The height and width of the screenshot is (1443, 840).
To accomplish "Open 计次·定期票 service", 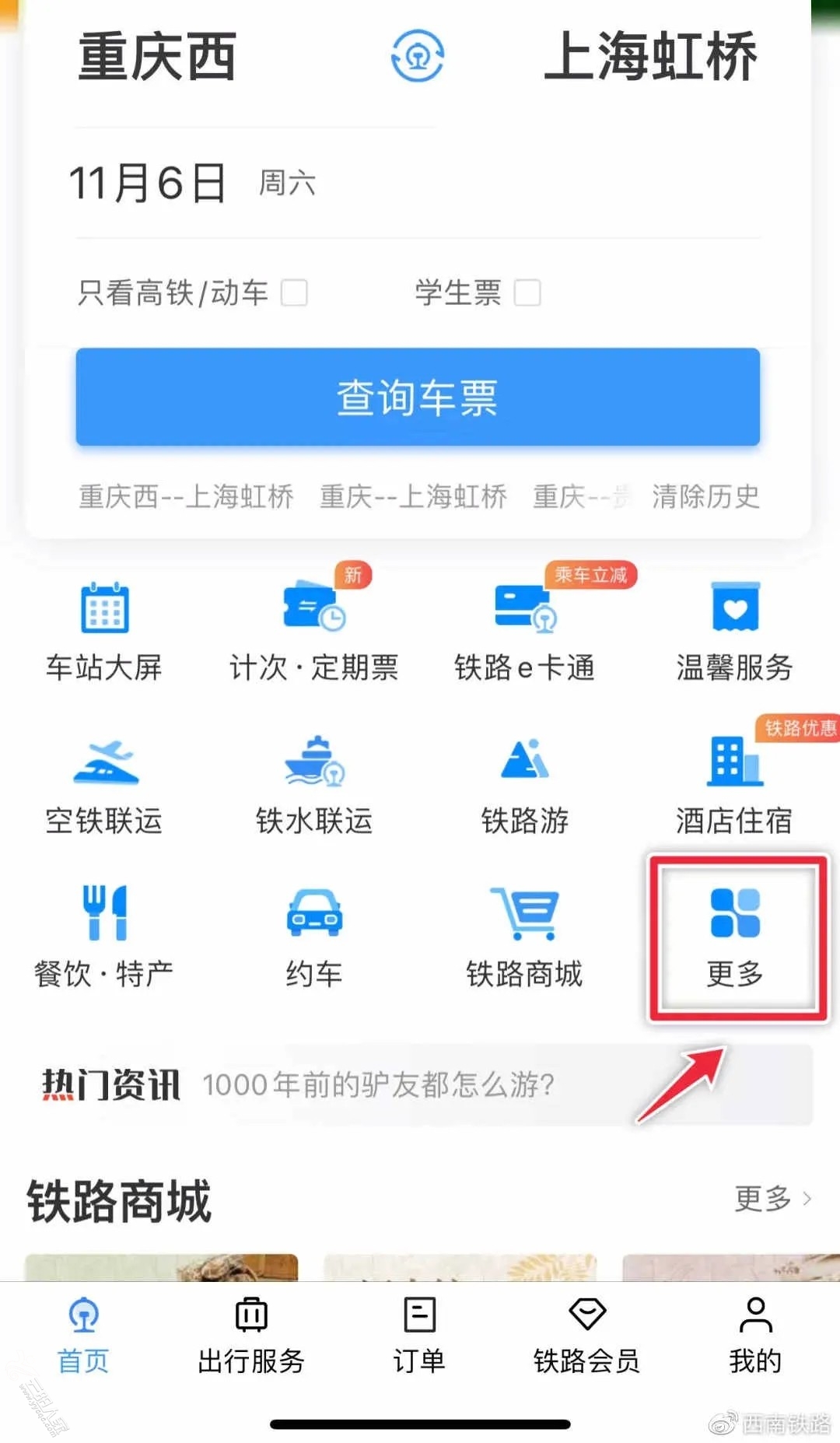I will click(x=314, y=632).
